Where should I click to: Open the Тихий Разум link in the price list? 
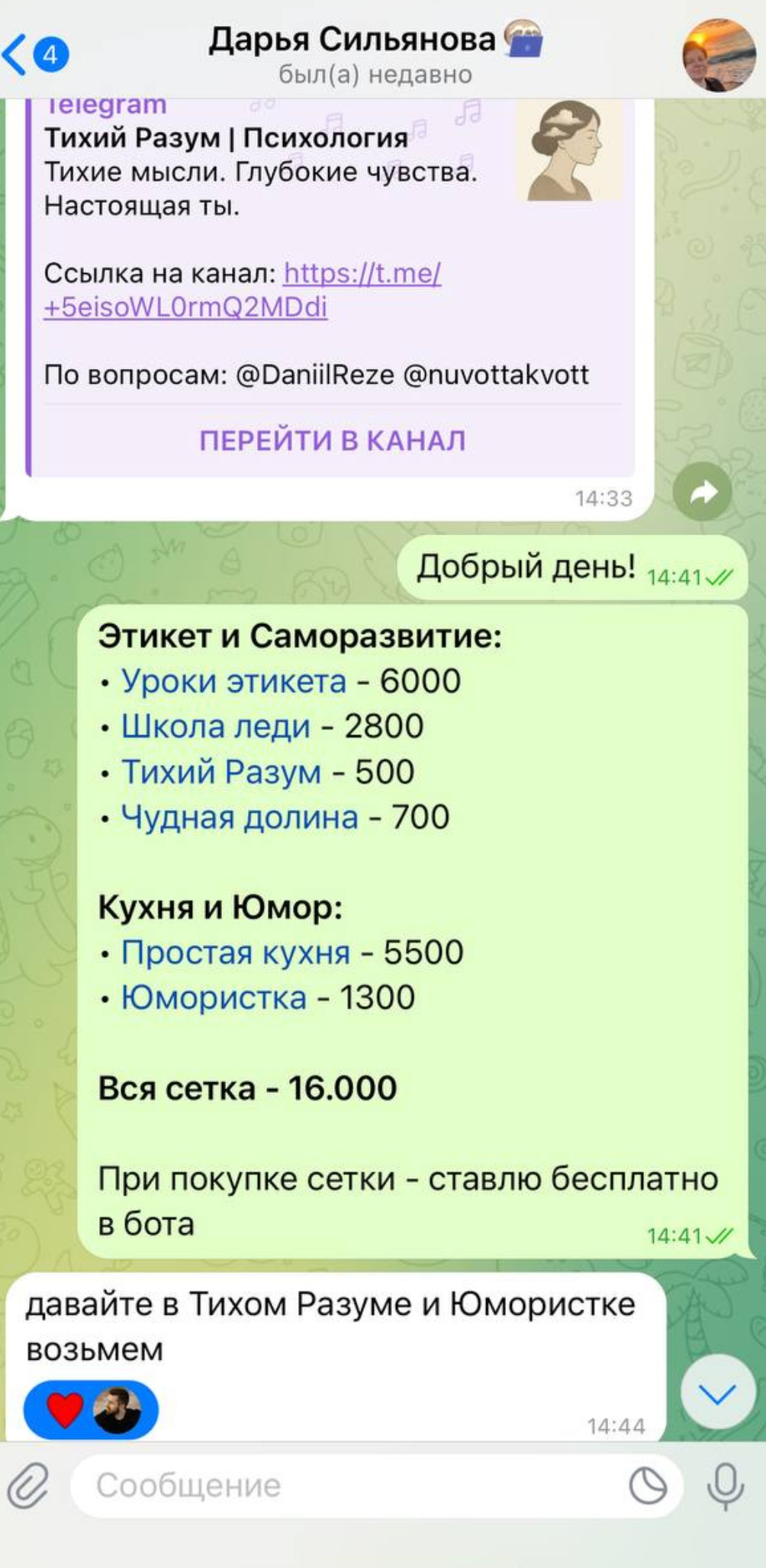221,772
